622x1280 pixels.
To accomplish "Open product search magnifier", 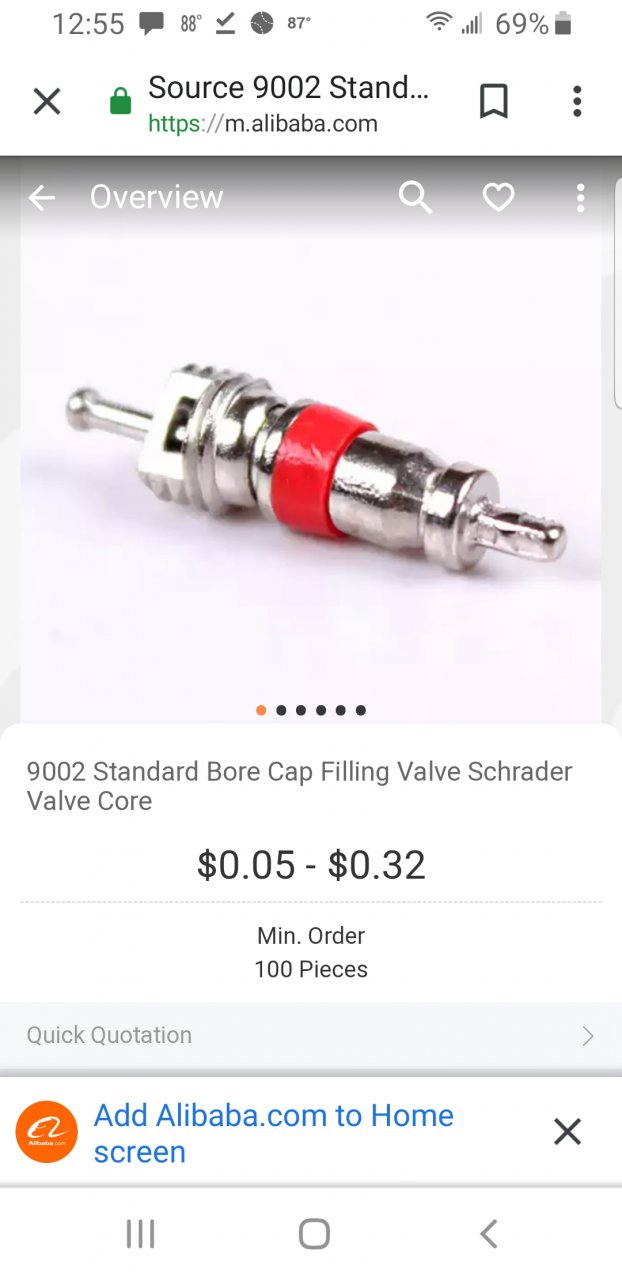I will coord(415,198).
